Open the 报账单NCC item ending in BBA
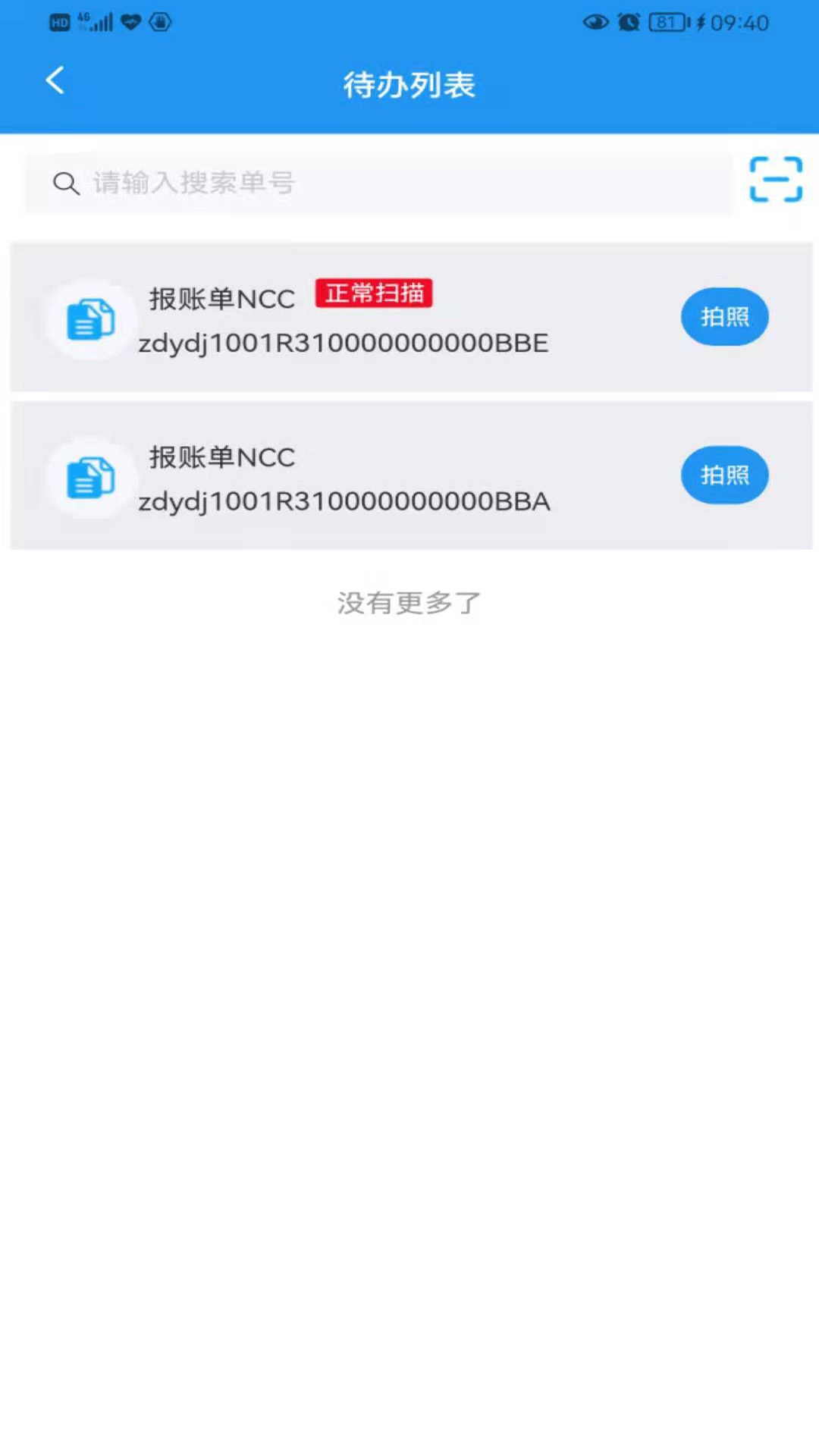Screen dimensions: 819x1456 click(343, 478)
